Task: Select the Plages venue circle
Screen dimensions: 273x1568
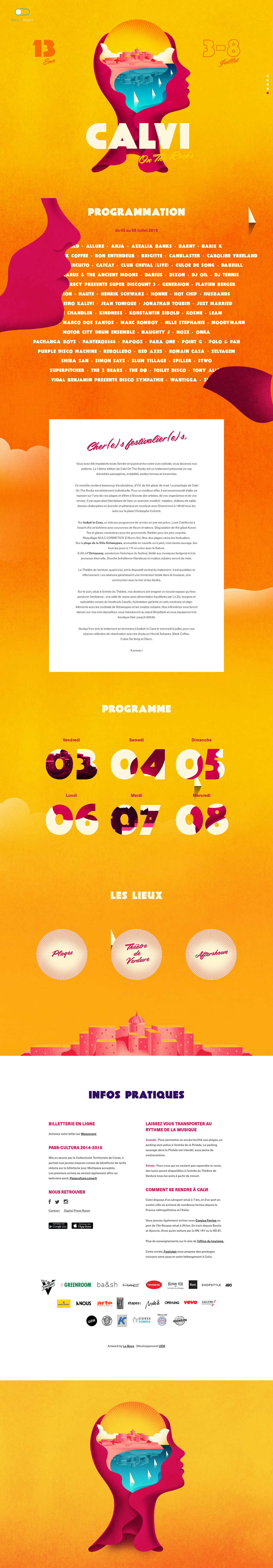Action: [62, 954]
